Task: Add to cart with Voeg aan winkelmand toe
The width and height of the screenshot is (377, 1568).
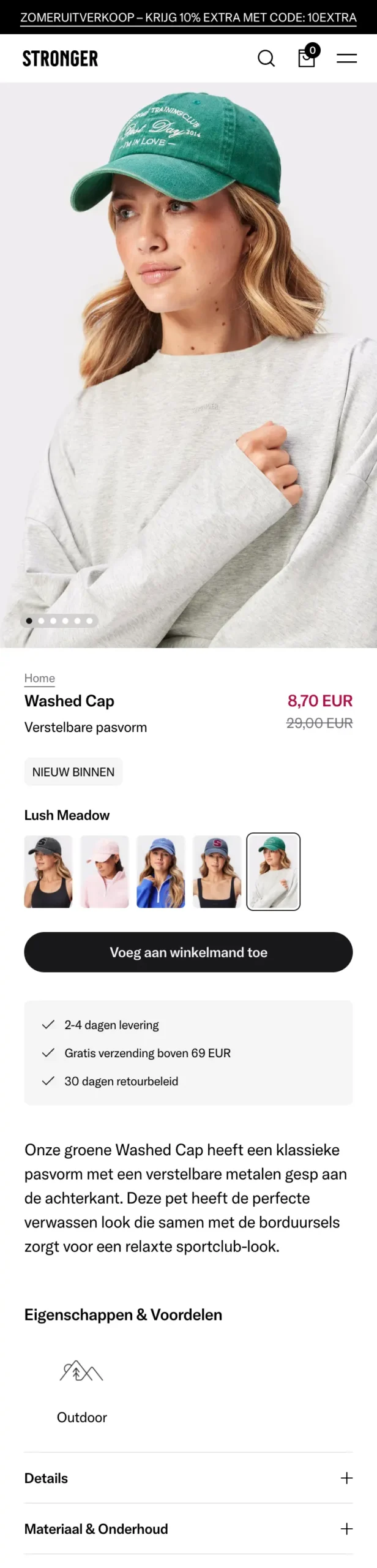Action: point(188,952)
